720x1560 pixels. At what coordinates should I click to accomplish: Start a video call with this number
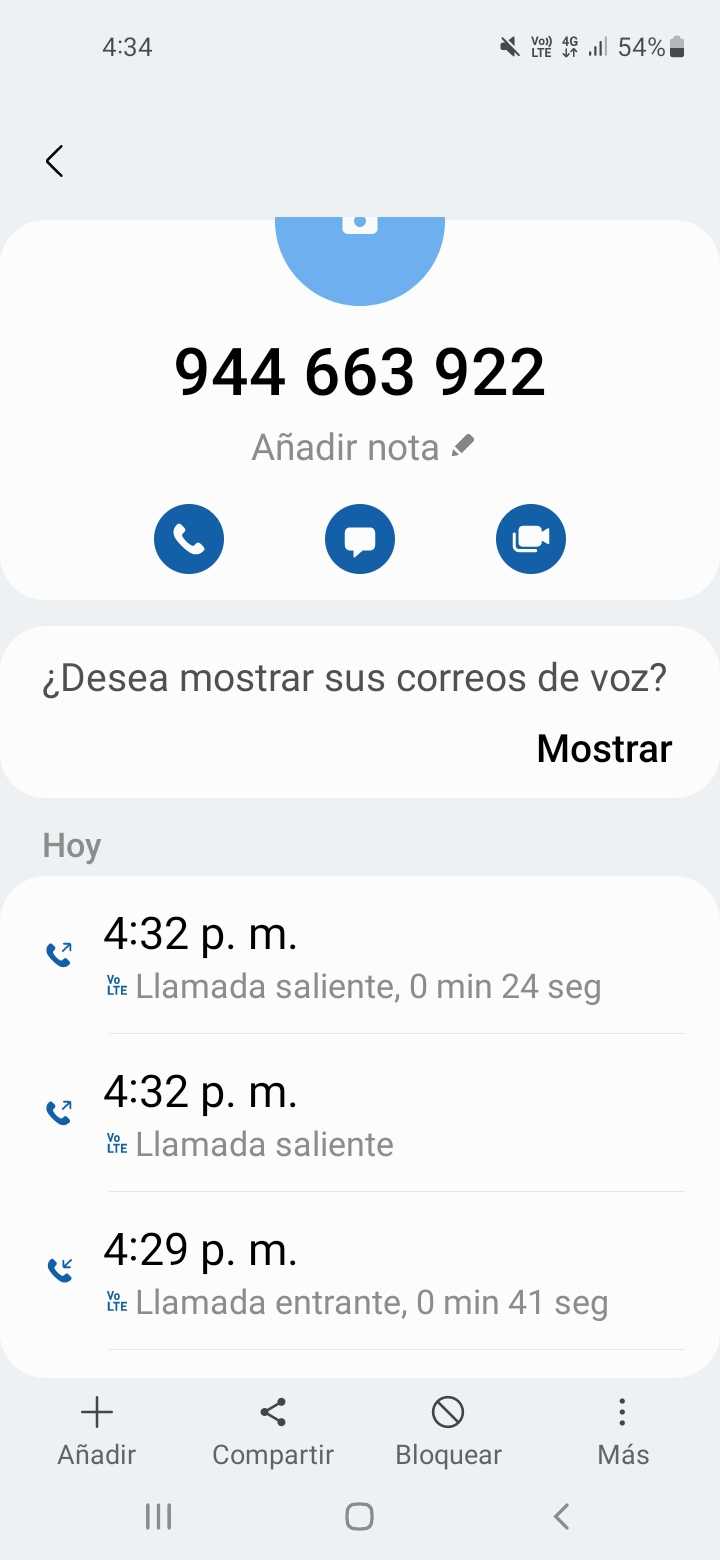tap(531, 540)
